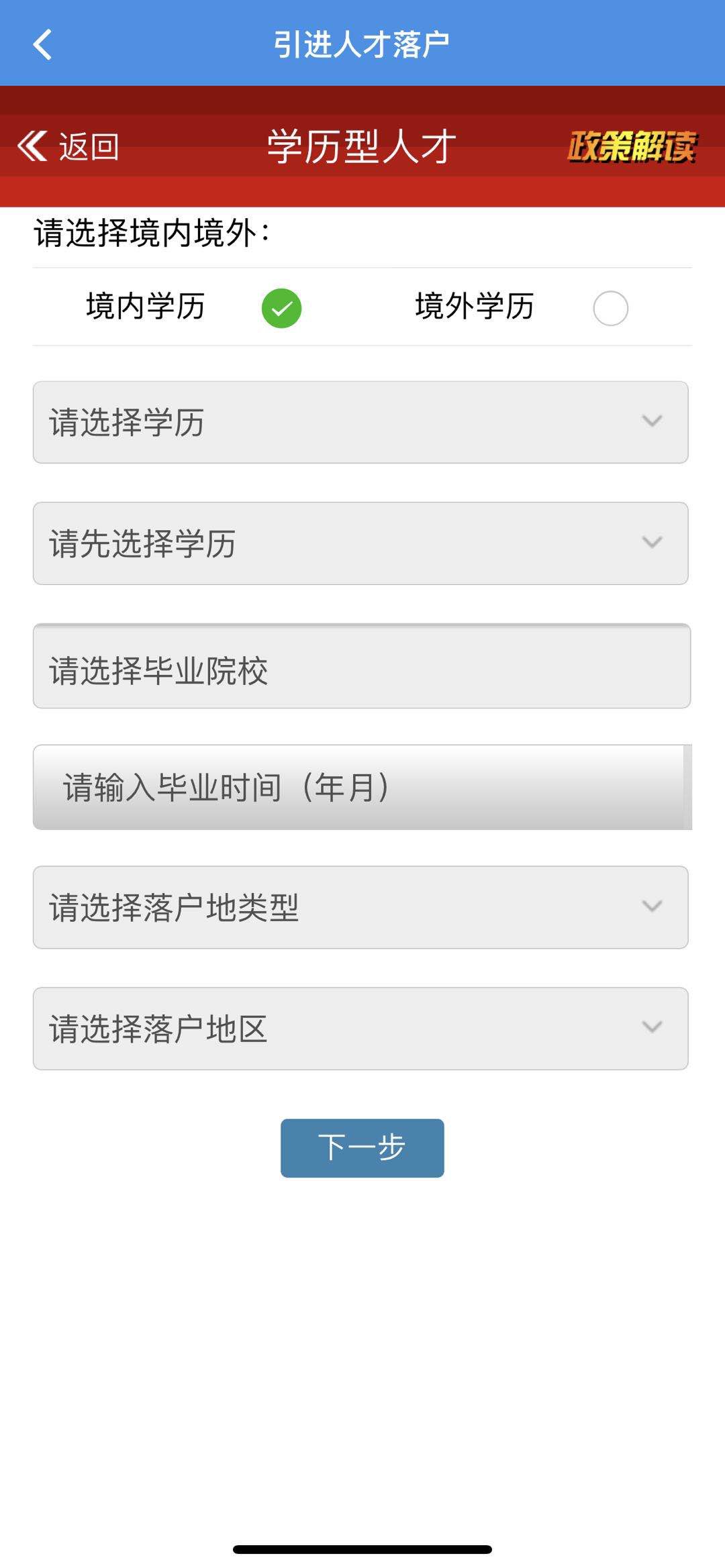This screenshot has width=725, height=1568.
Task: Open the 请先选择学历 dropdown
Action: tap(360, 543)
